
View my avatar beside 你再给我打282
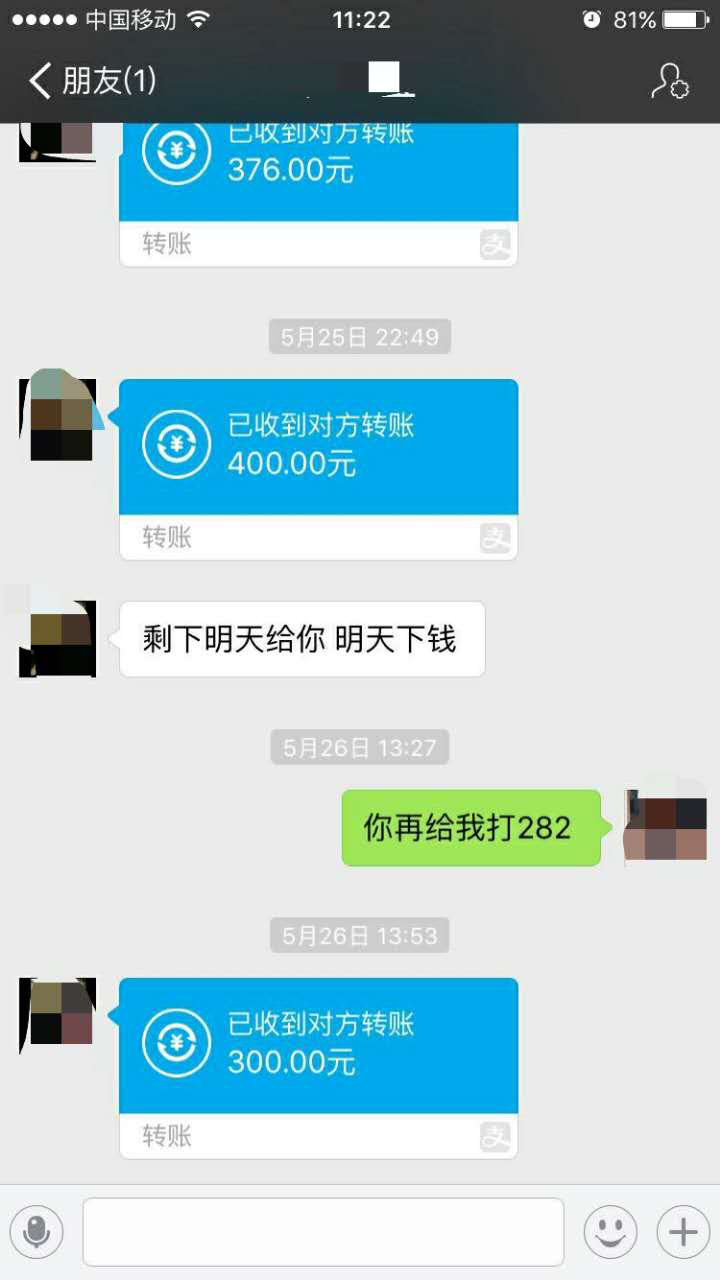[665, 828]
